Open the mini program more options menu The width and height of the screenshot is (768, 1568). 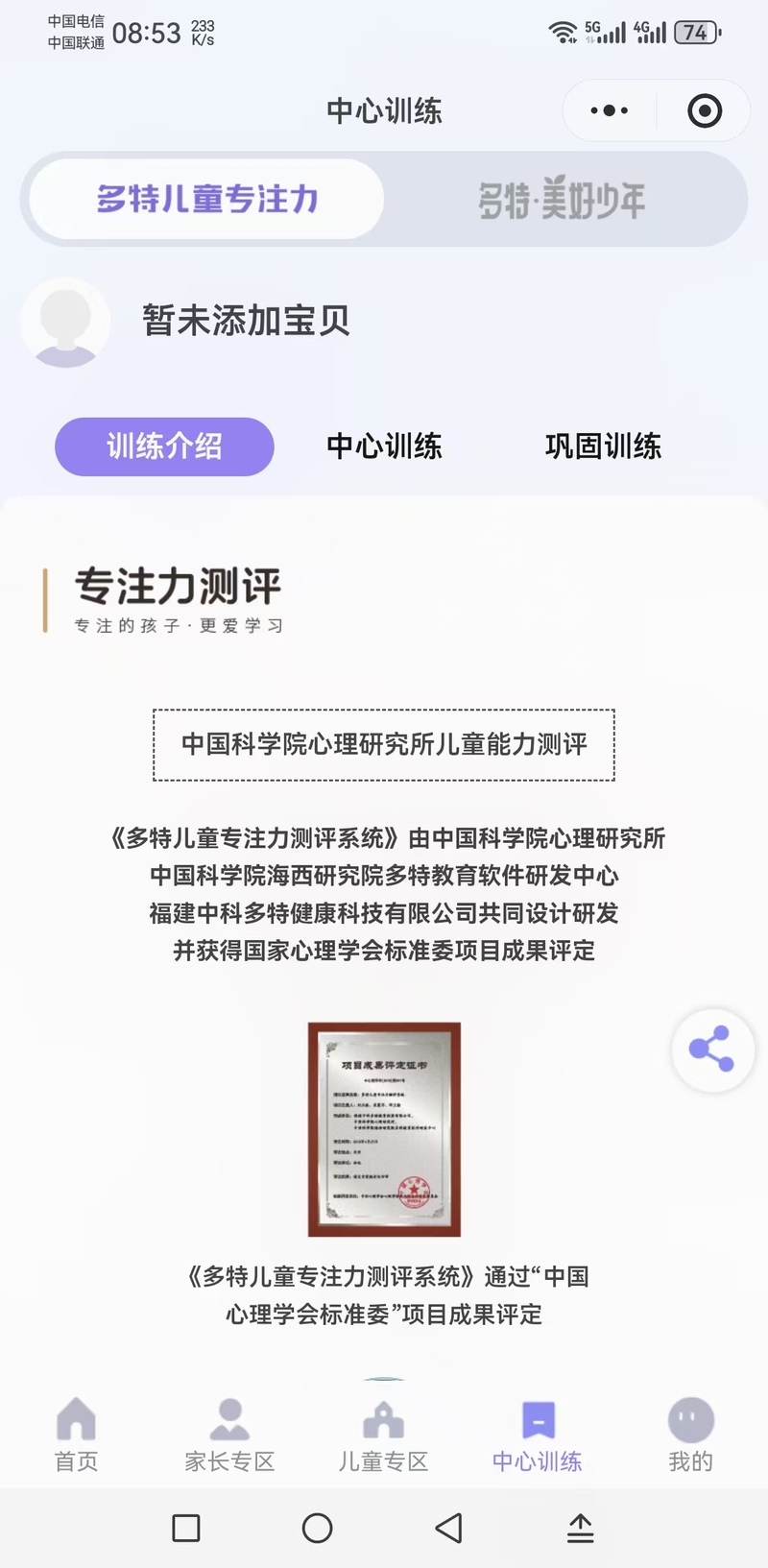pyautogui.click(x=610, y=111)
